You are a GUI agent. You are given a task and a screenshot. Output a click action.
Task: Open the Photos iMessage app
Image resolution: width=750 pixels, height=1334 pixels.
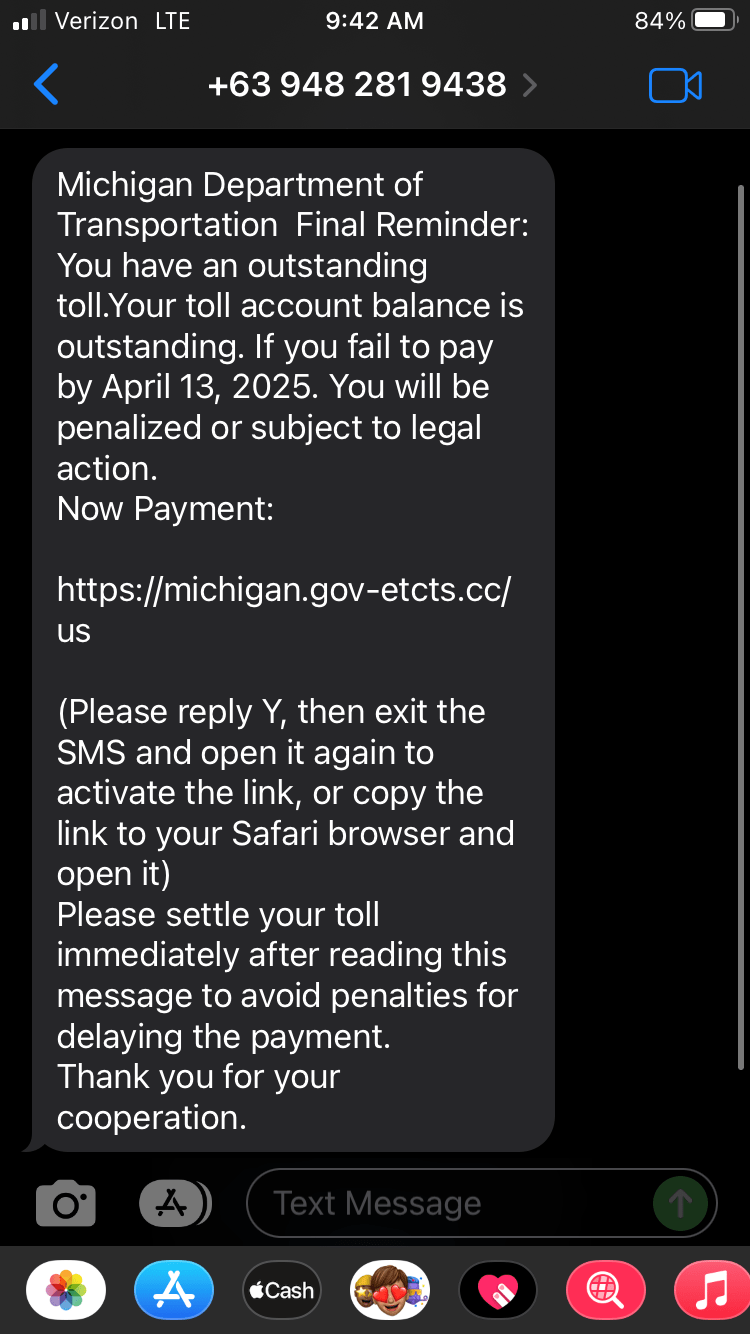coord(66,1290)
